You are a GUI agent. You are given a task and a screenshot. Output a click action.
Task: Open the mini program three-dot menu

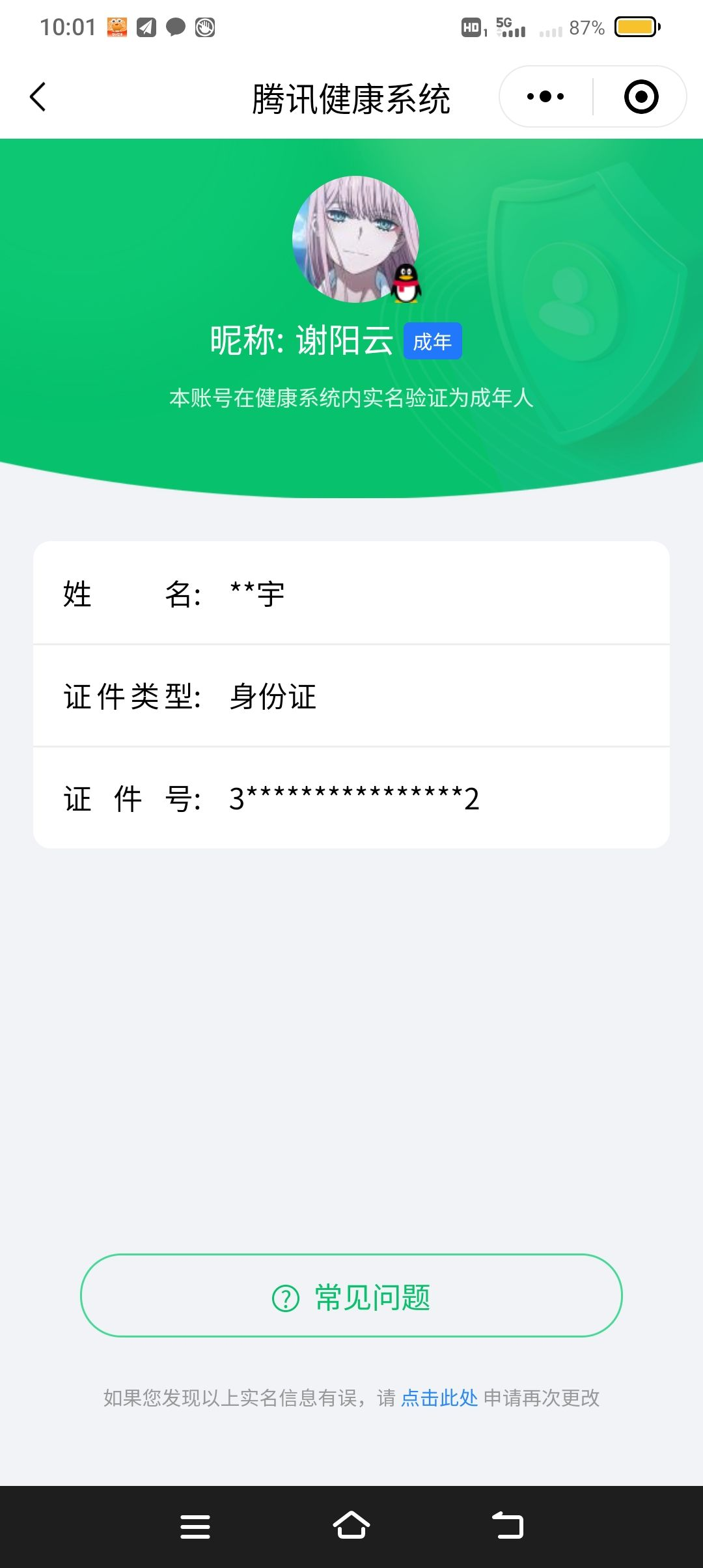(x=545, y=97)
